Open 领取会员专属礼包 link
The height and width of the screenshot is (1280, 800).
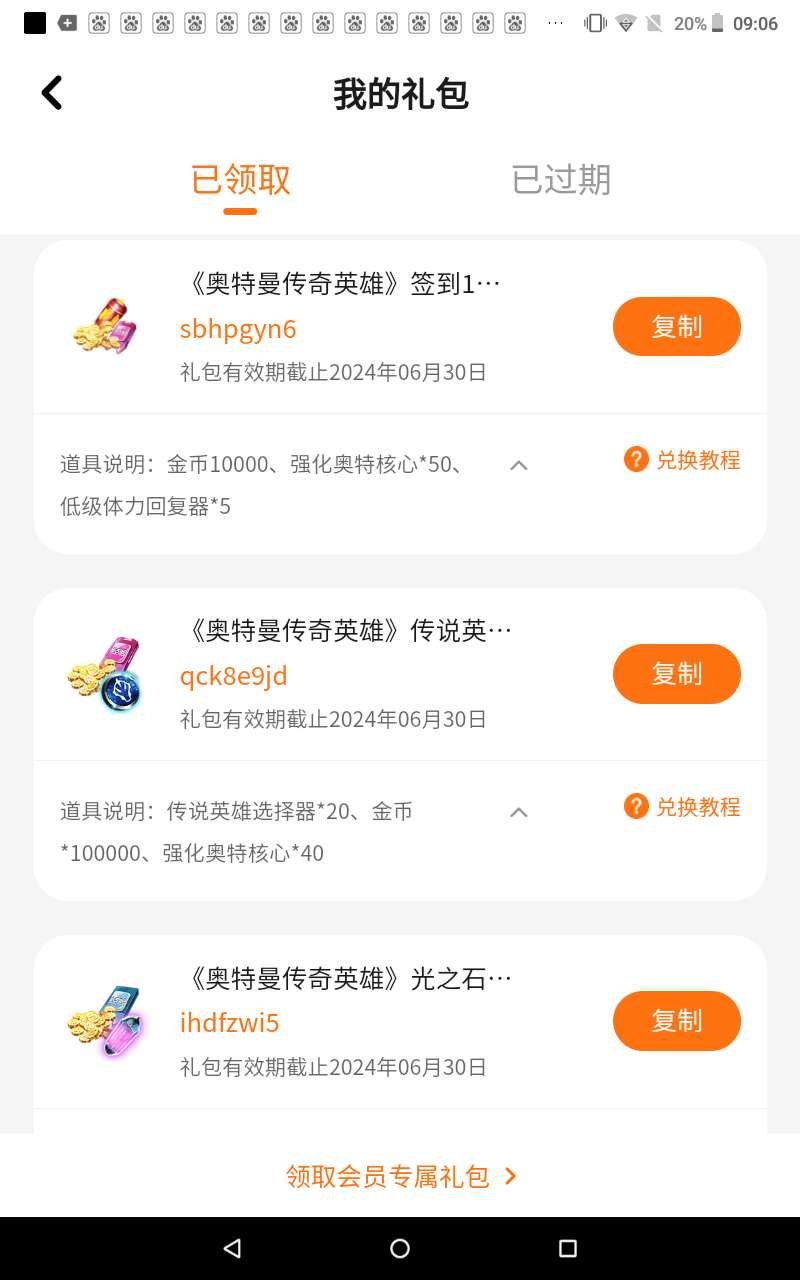coord(400,1176)
